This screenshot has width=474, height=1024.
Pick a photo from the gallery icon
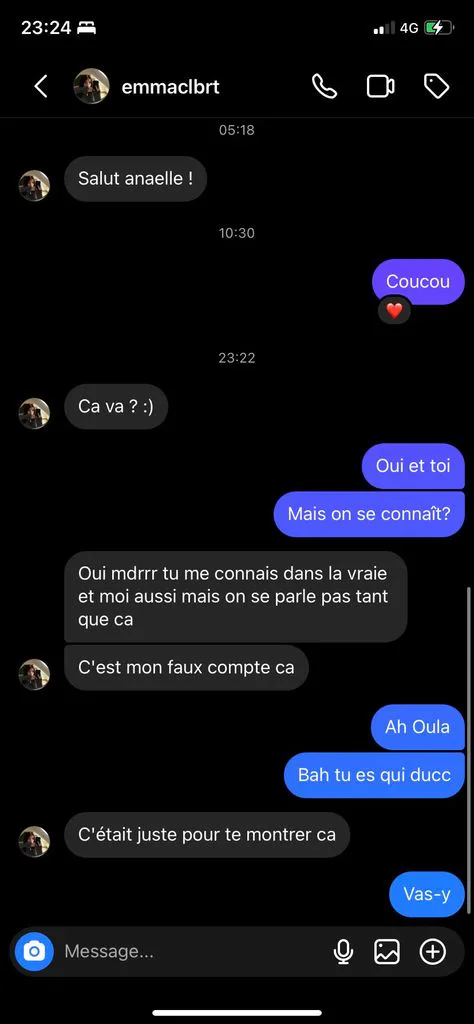[x=387, y=952]
